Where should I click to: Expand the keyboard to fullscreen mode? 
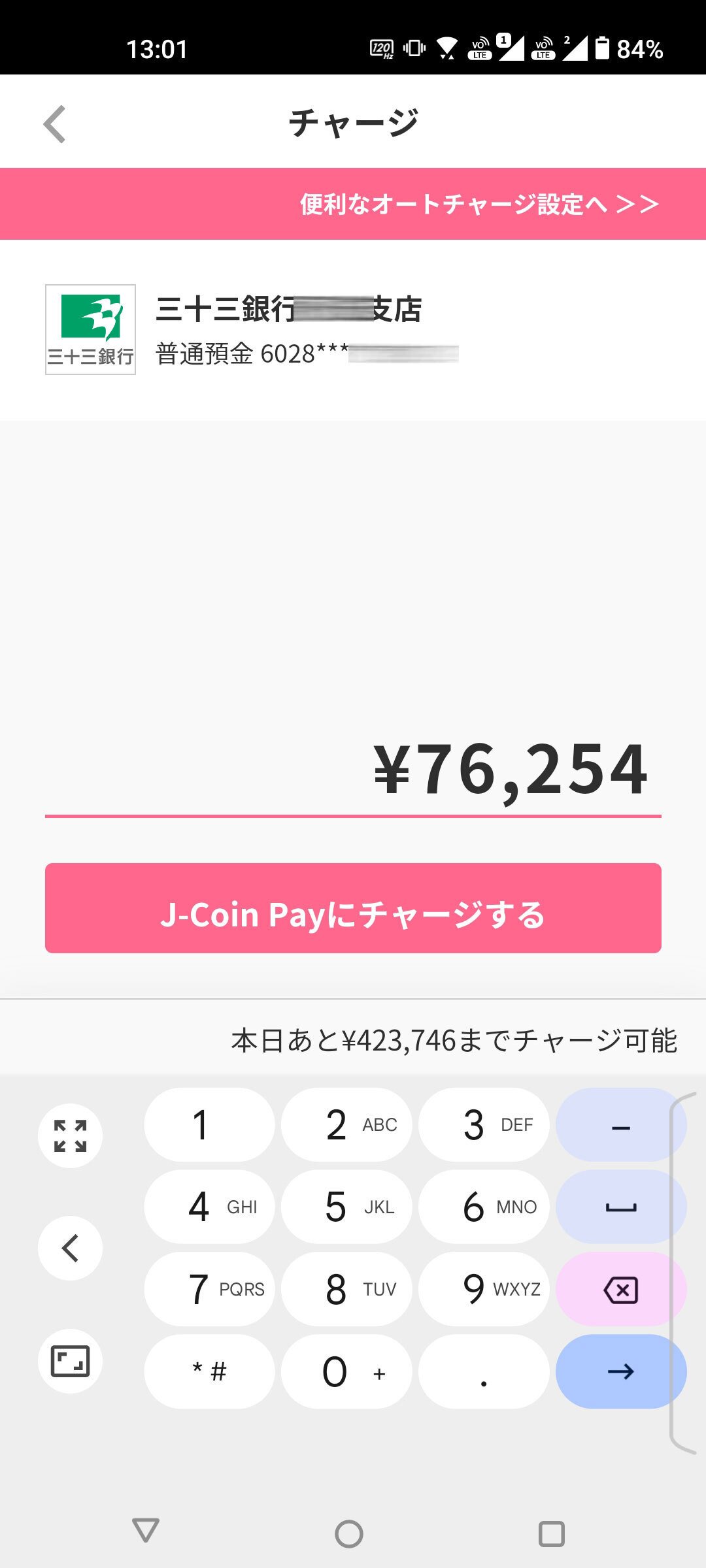69,1135
